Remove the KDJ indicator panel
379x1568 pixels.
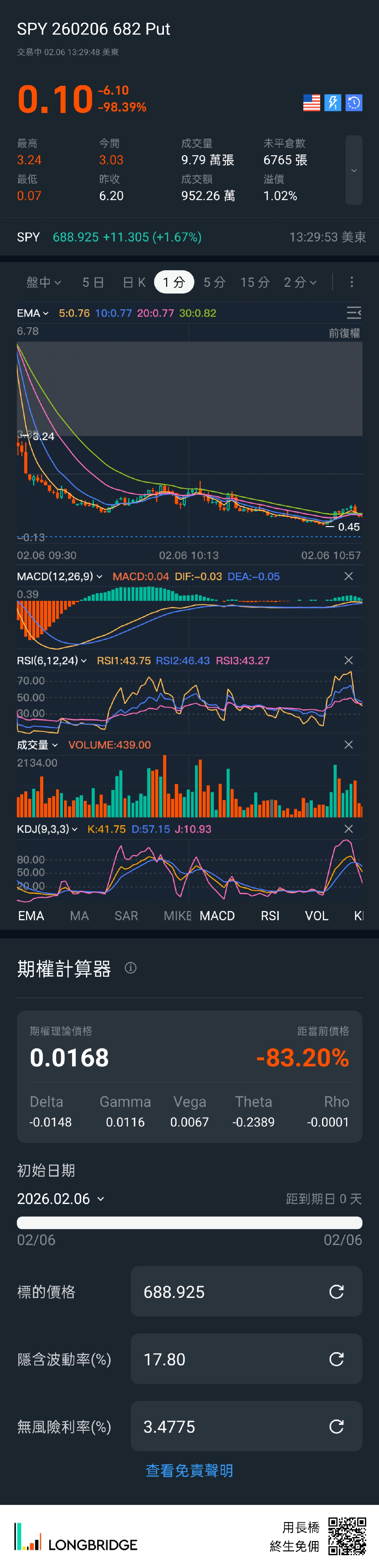pyautogui.click(x=349, y=829)
